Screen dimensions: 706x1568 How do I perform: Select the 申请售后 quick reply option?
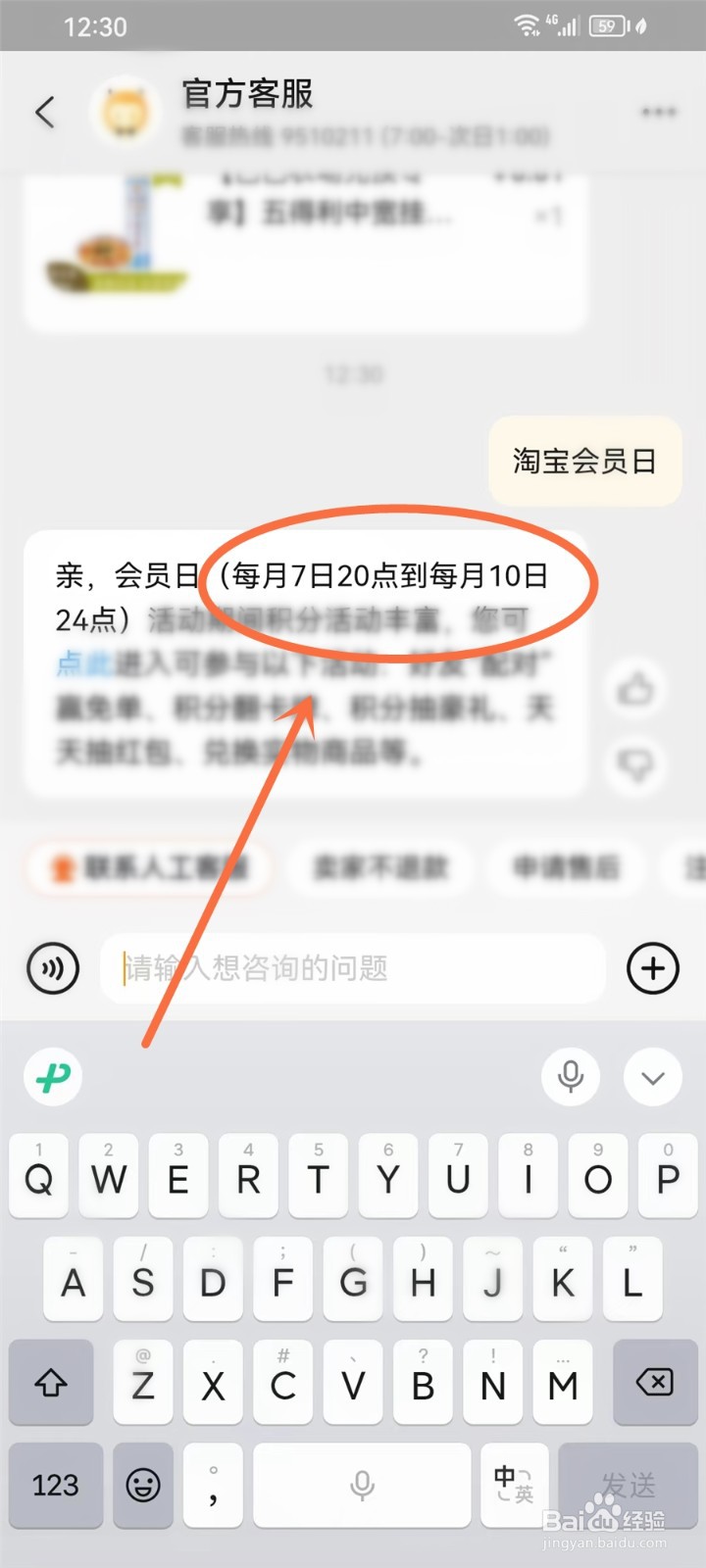tap(566, 869)
